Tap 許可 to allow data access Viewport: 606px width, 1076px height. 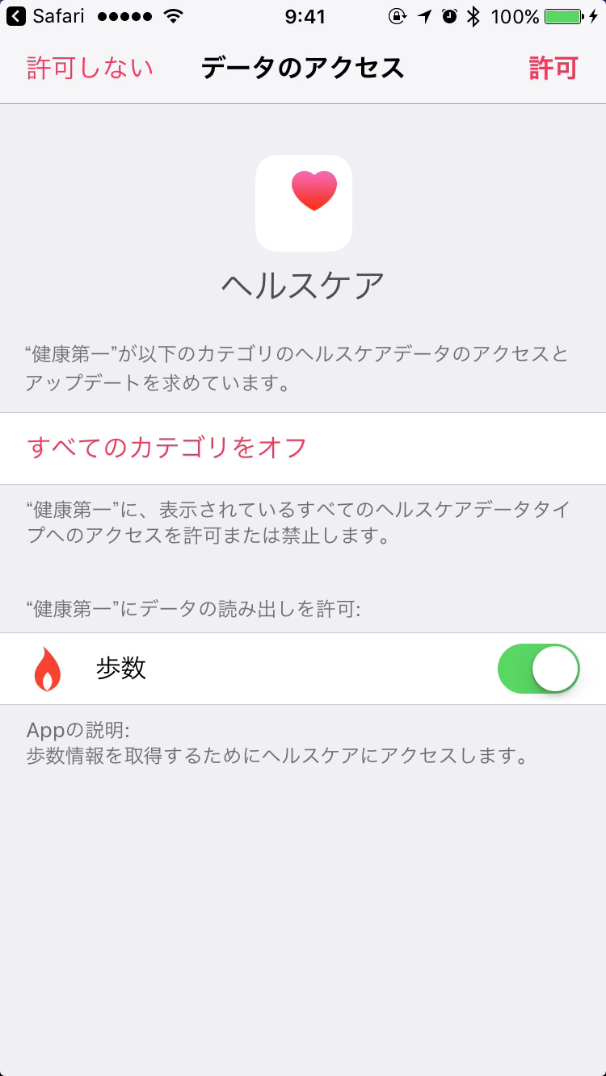pos(553,68)
